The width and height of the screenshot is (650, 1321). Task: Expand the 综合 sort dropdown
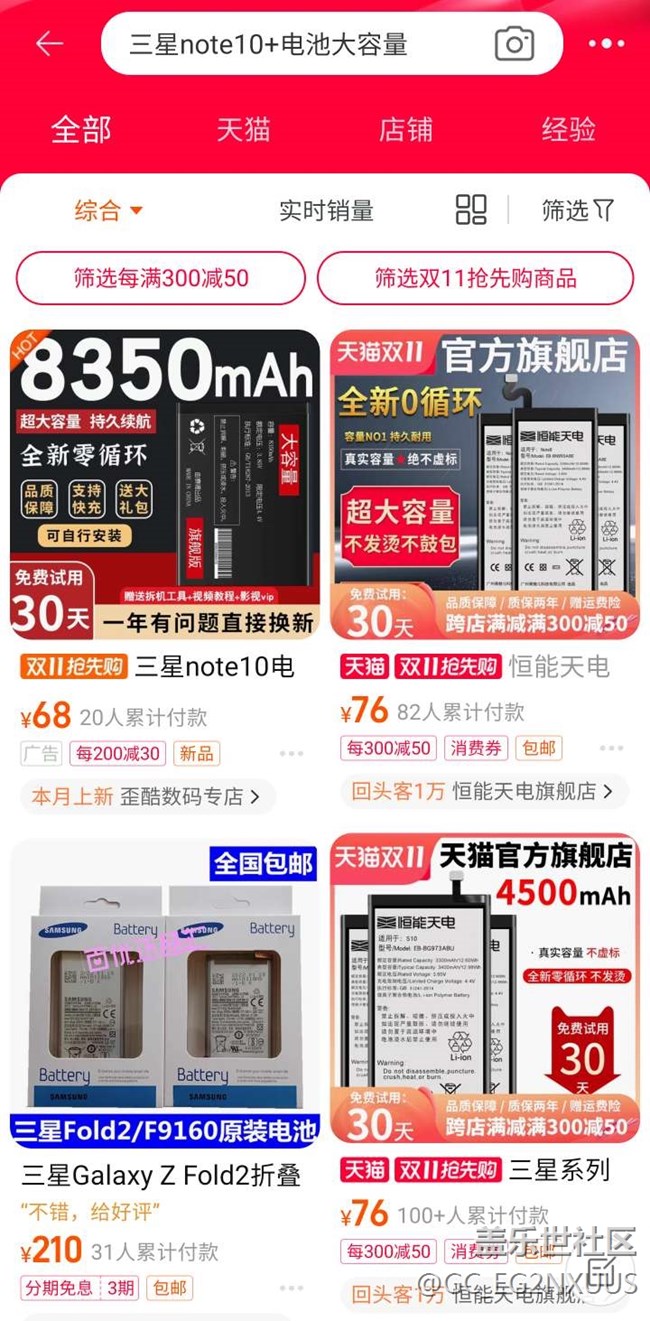point(108,210)
